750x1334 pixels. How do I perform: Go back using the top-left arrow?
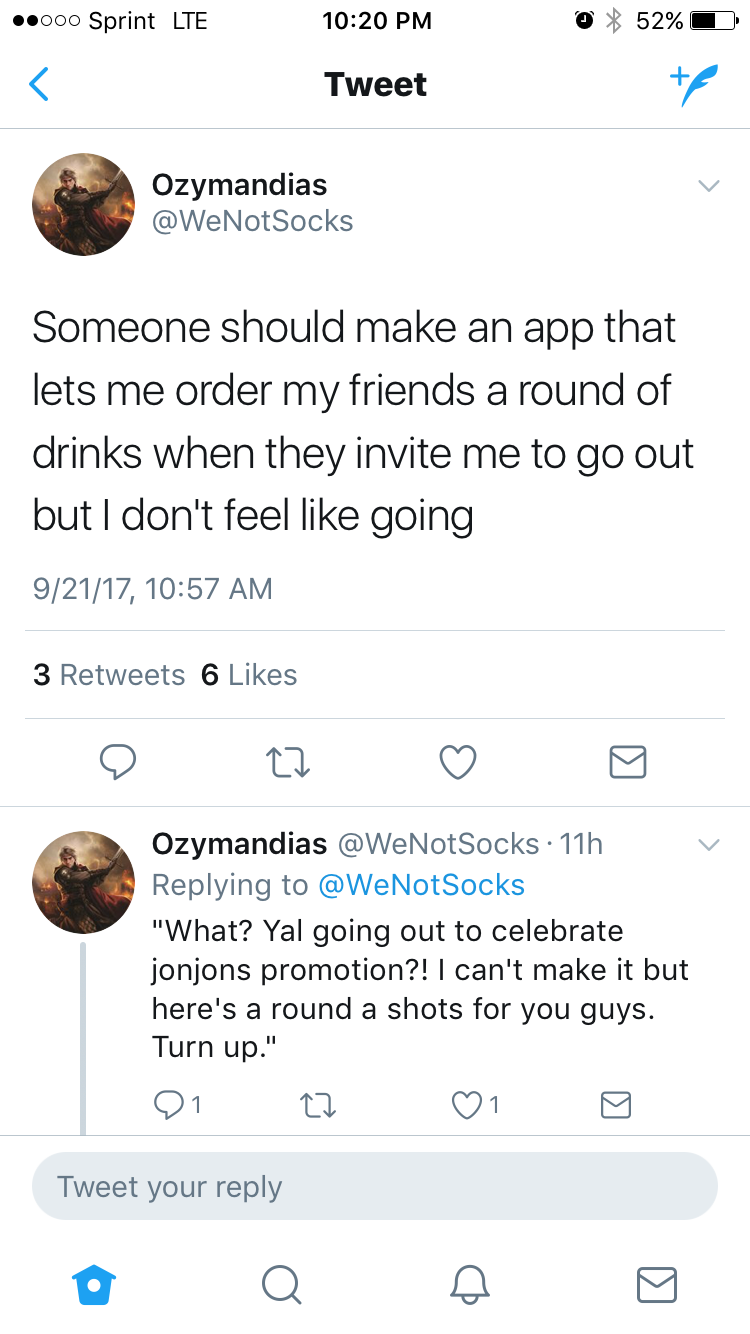click(x=38, y=85)
